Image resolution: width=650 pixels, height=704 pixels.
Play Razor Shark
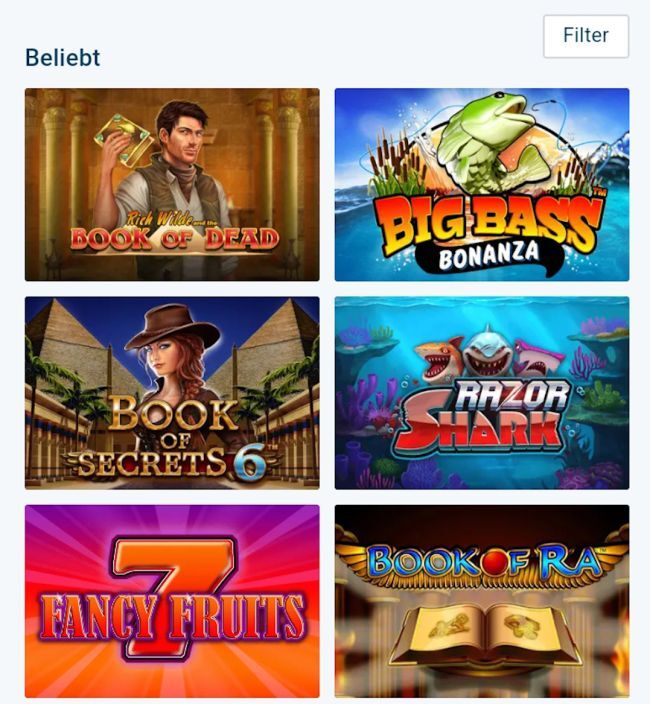click(x=481, y=392)
